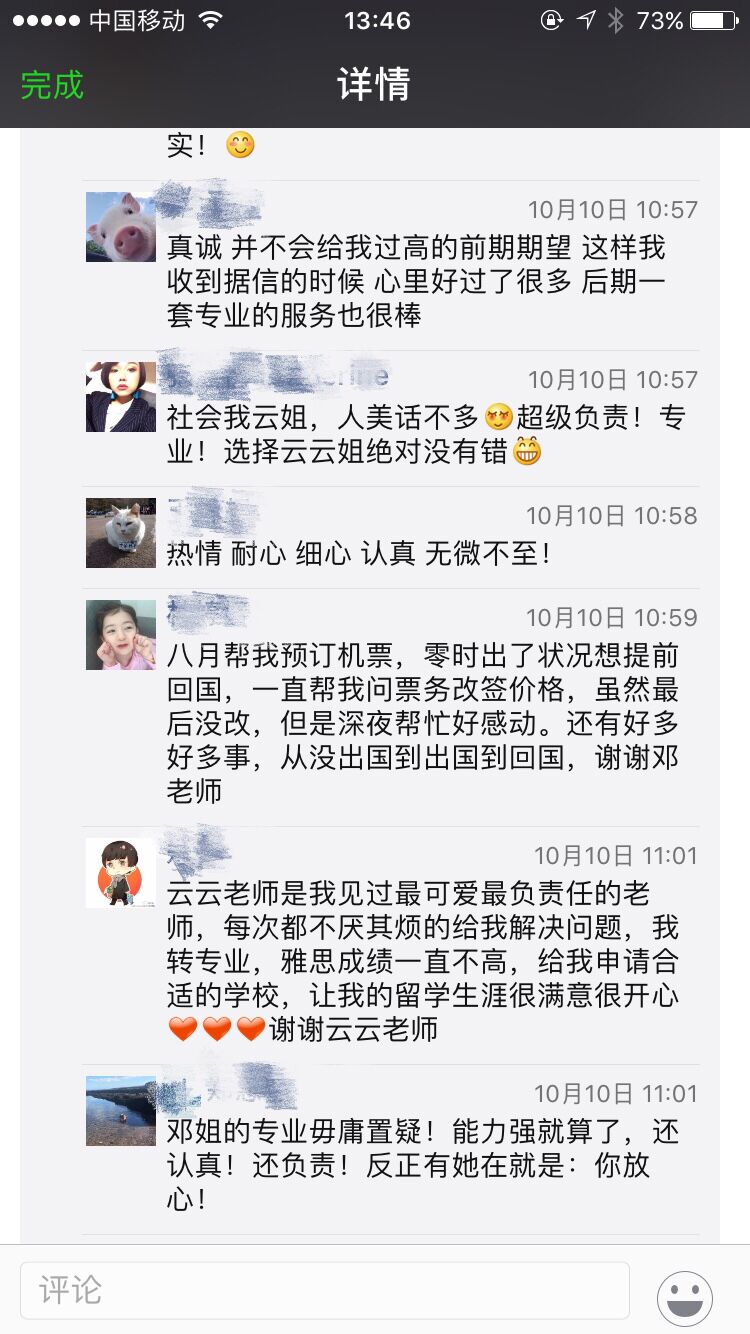
Task: Tap the lake landscape avatar
Action: (121, 1110)
